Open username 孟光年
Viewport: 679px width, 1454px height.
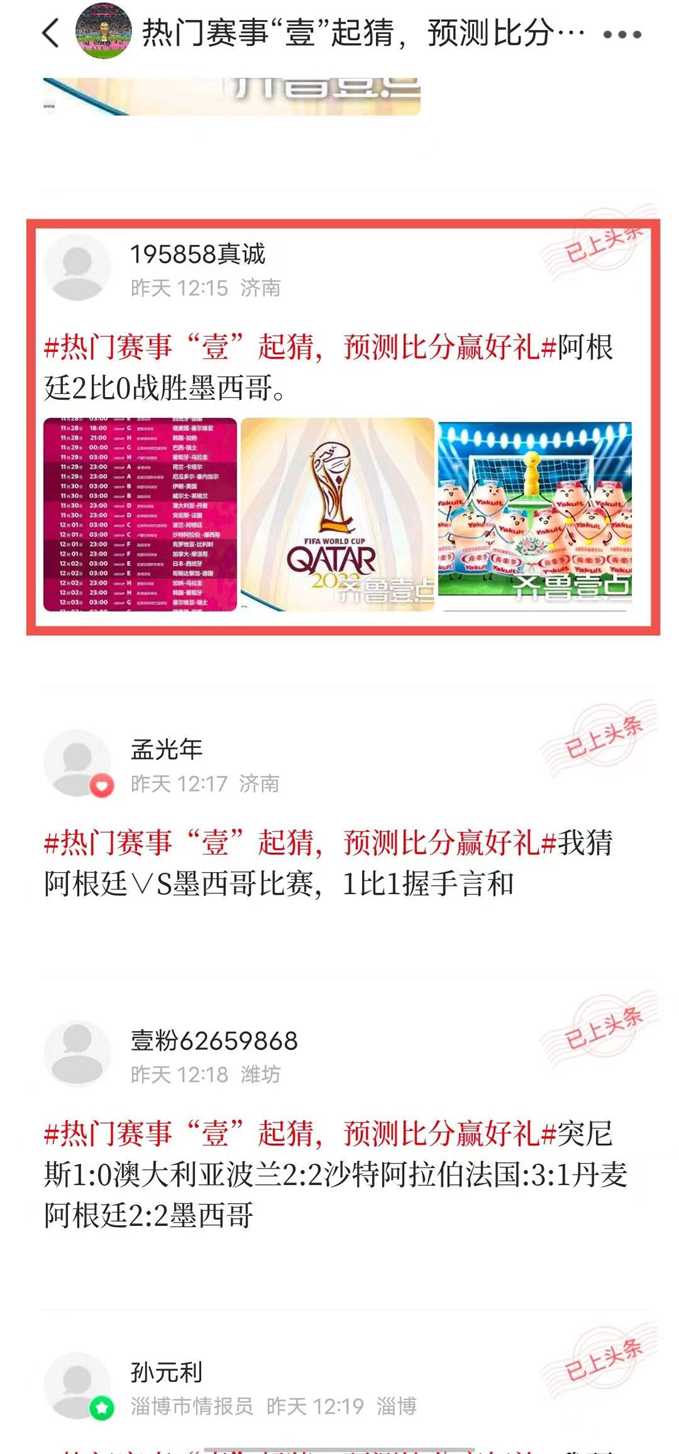pos(167,750)
